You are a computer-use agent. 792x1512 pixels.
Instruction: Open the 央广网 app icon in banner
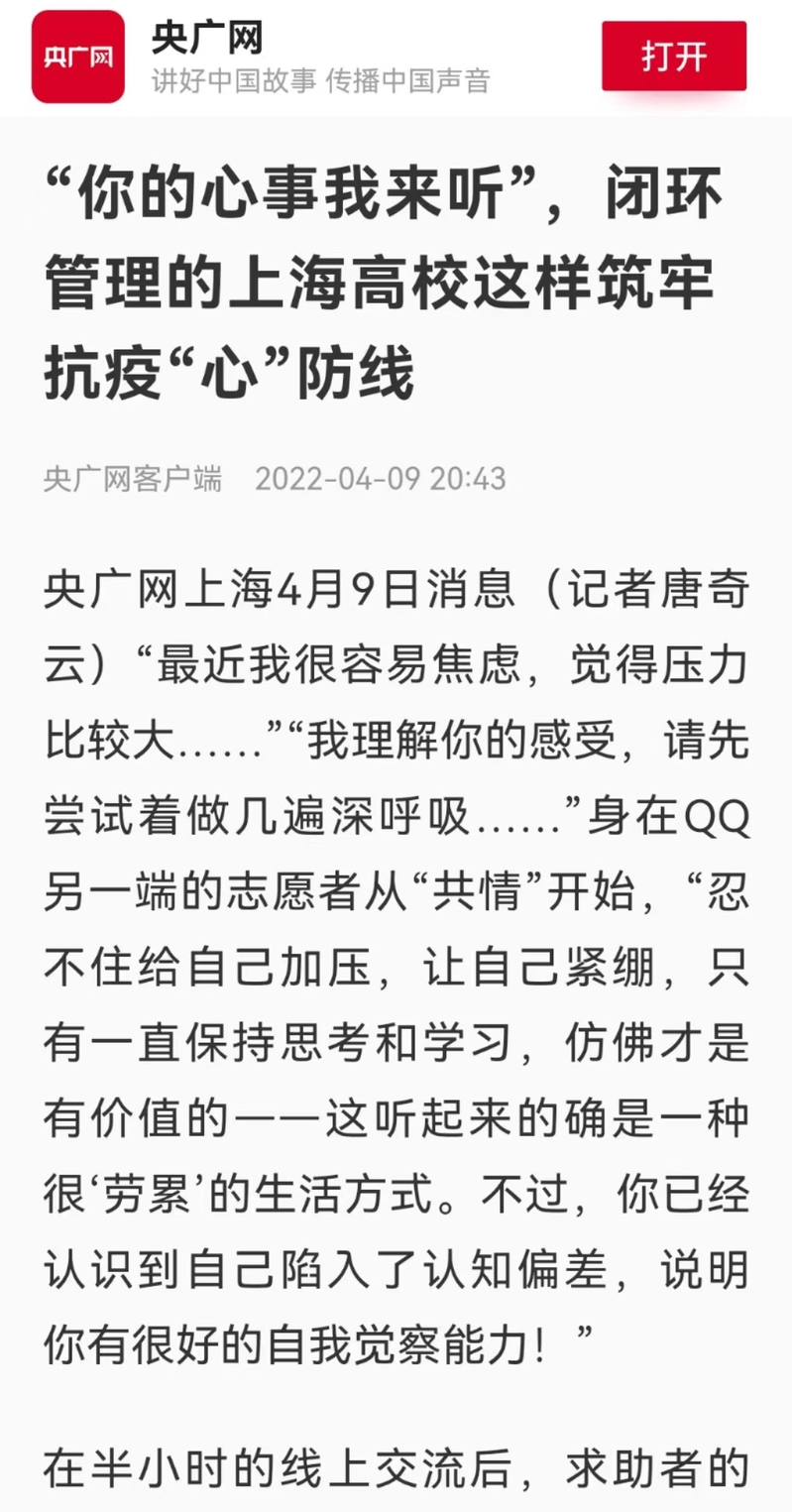click(x=77, y=57)
